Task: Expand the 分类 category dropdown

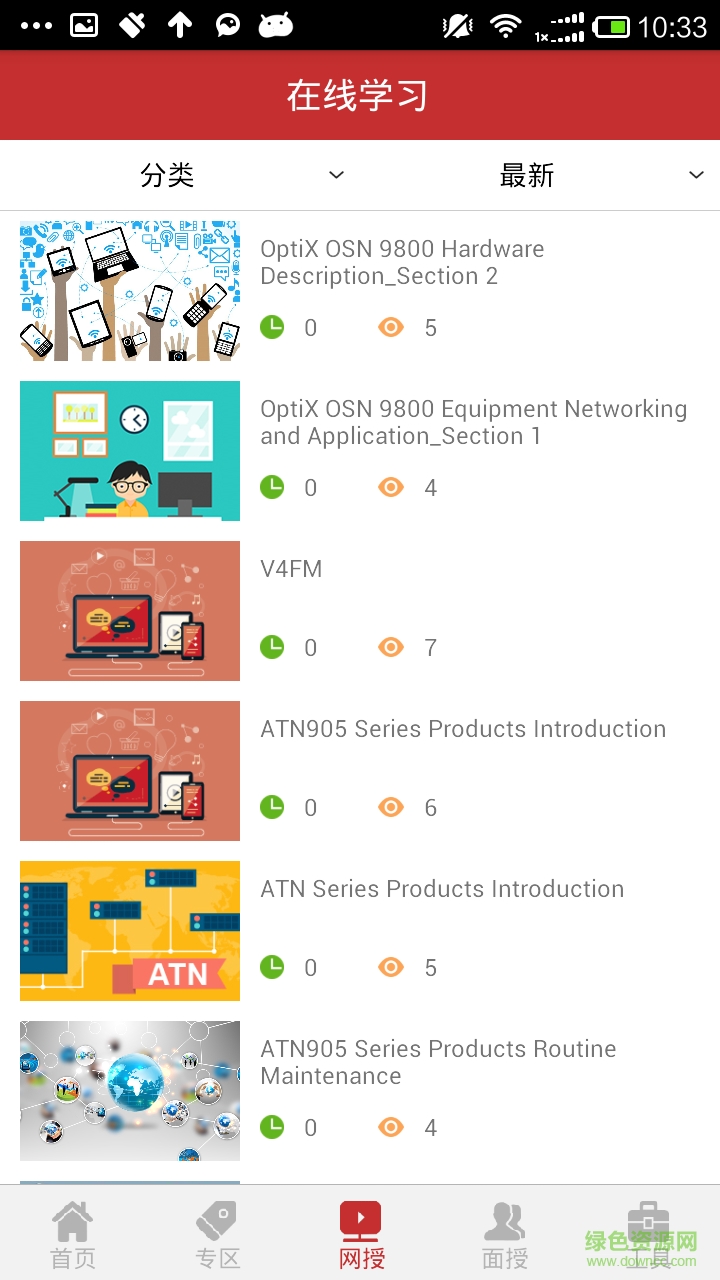Action: point(180,176)
